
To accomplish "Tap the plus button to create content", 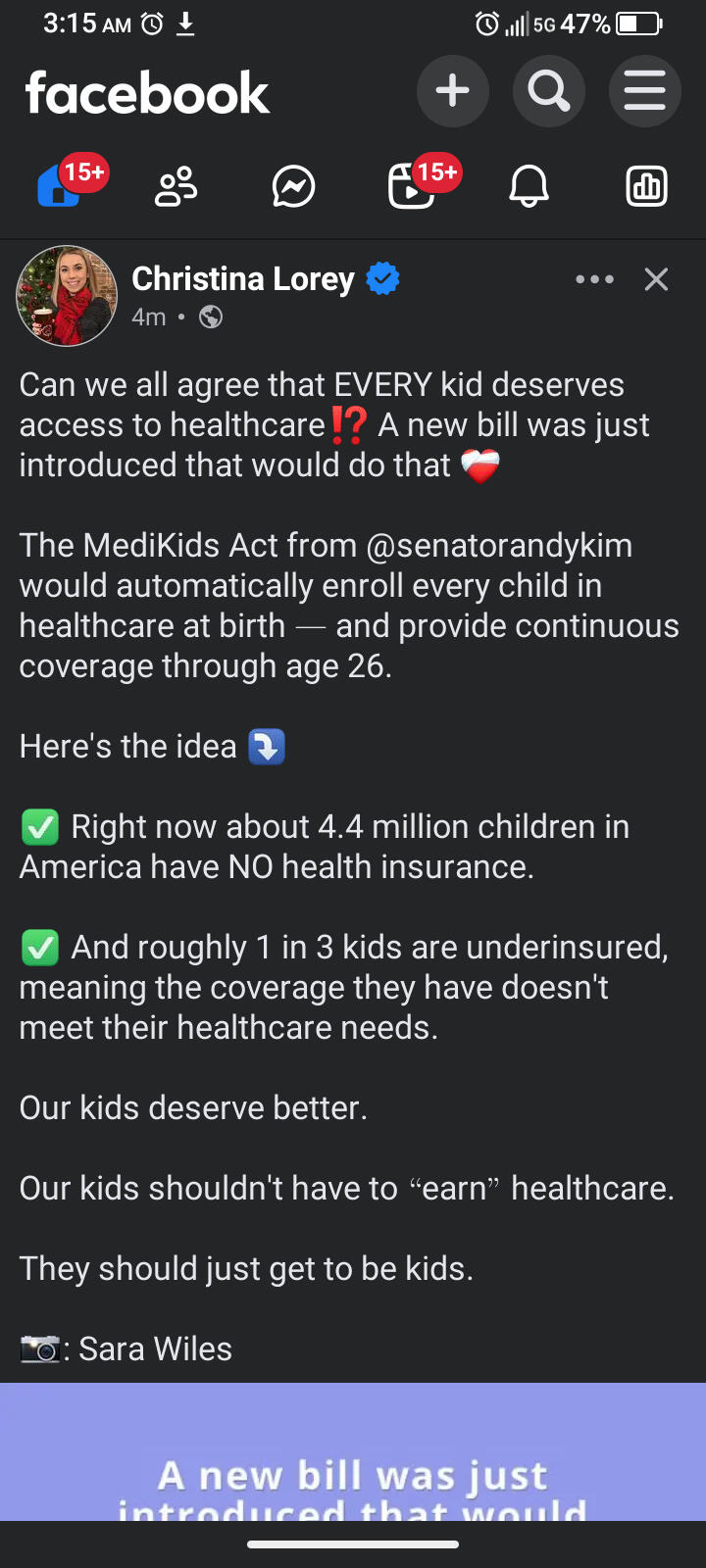I will [452, 91].
